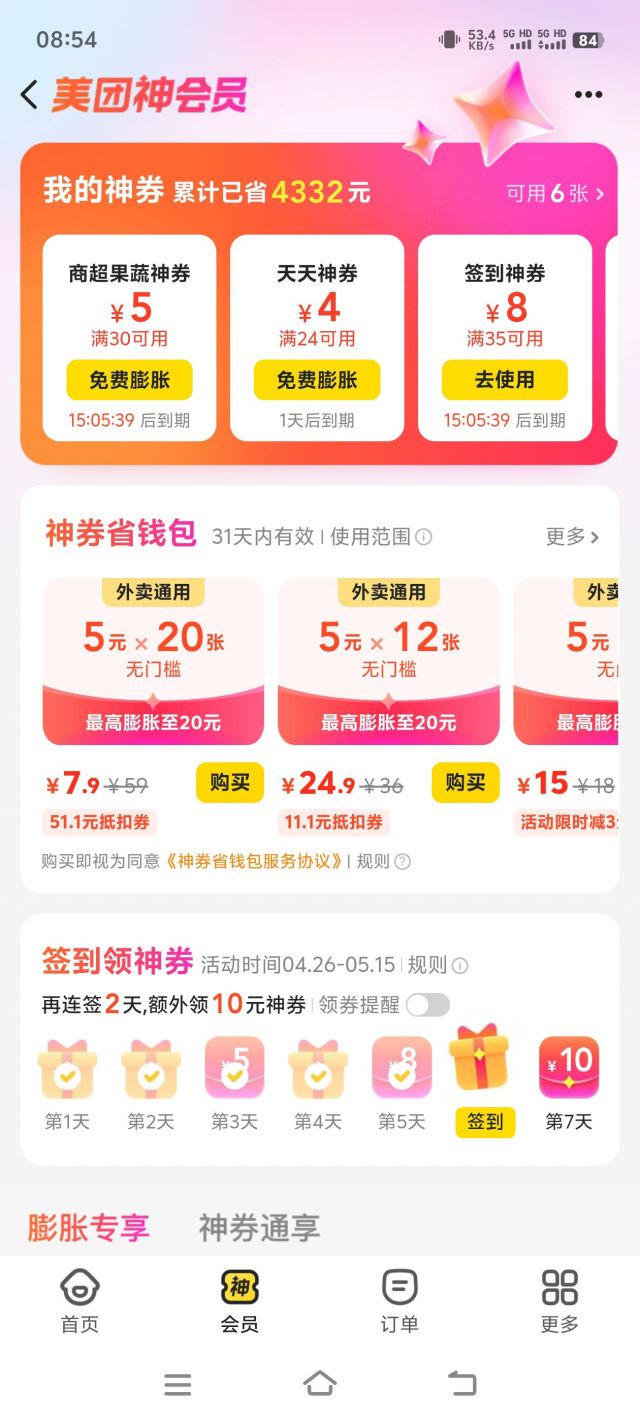Viewport: 640px width, 1422px height.
Task: Tap 去使用 on 签到神券
Action: click(504, 380)
